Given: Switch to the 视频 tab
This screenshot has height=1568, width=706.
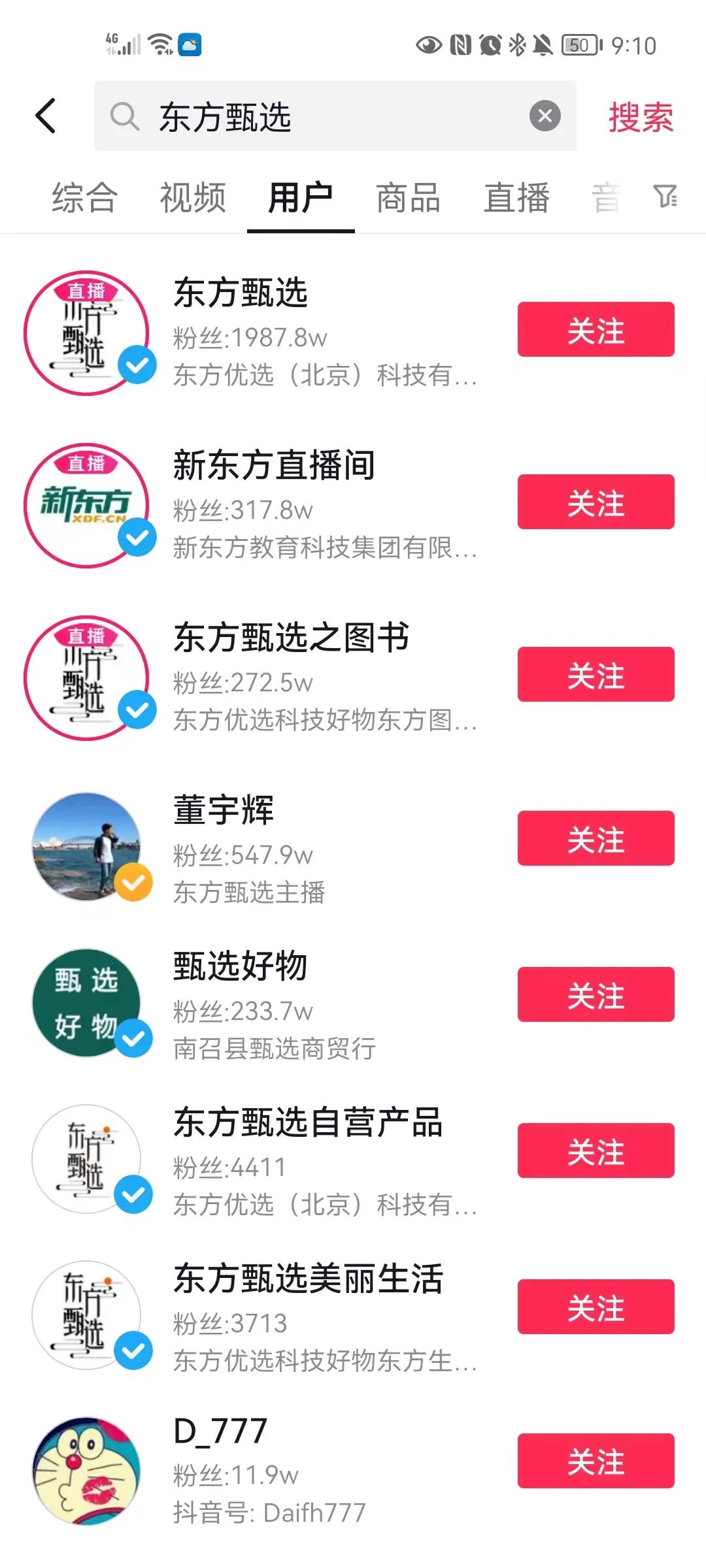Looking at the screenshot, I should [193, 197].
